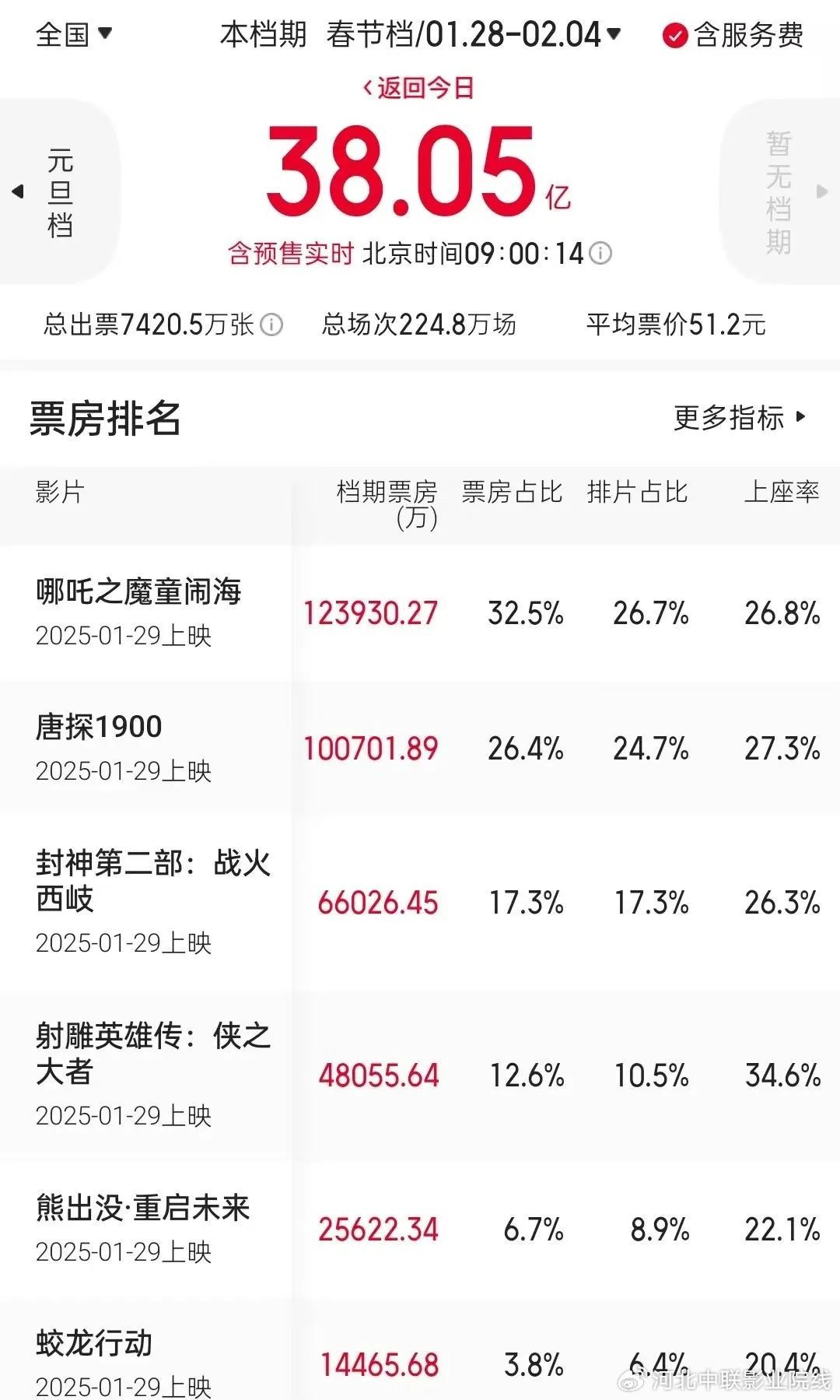
Task: Switch to the previous 元旦档 period
Action: point(59,191)
